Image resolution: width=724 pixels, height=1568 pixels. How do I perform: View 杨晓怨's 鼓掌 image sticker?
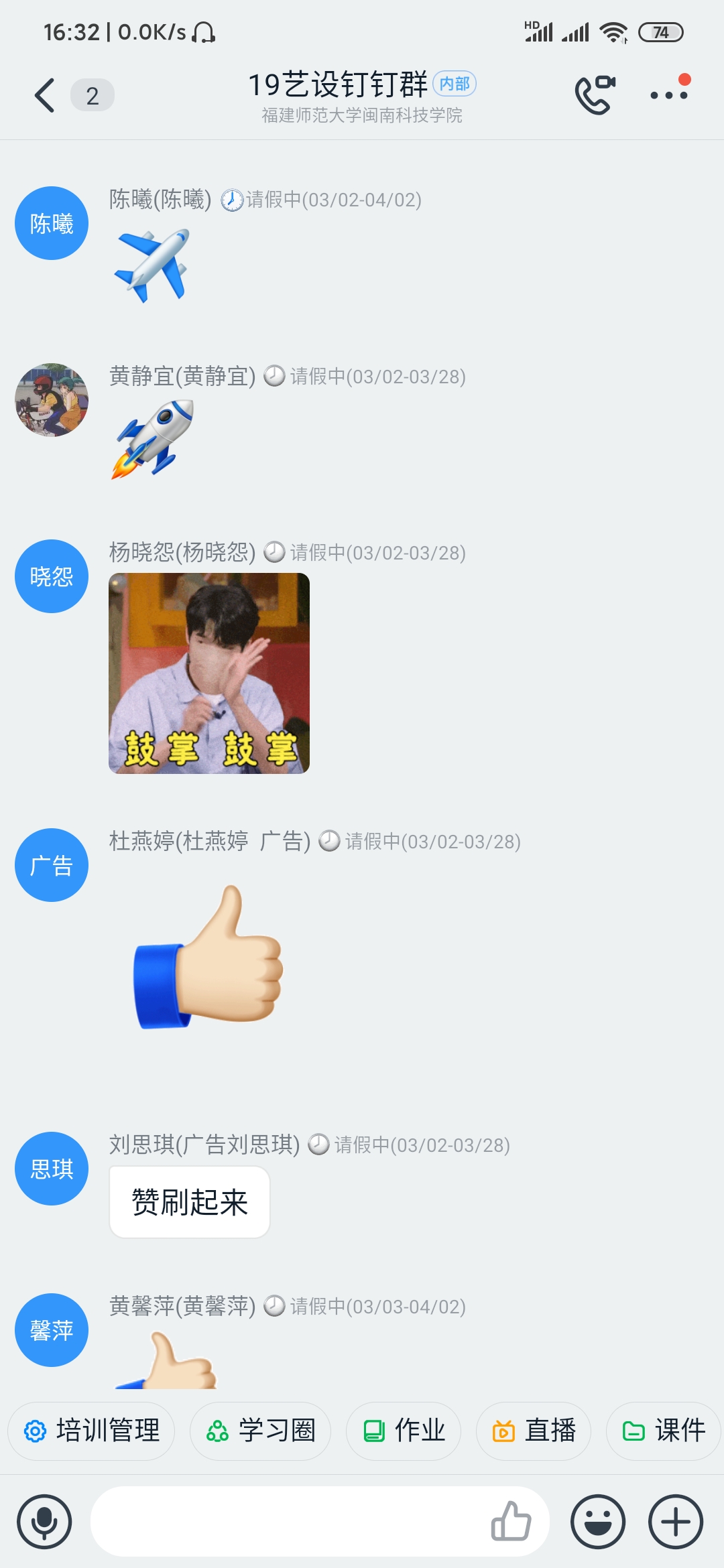[209, 673]
